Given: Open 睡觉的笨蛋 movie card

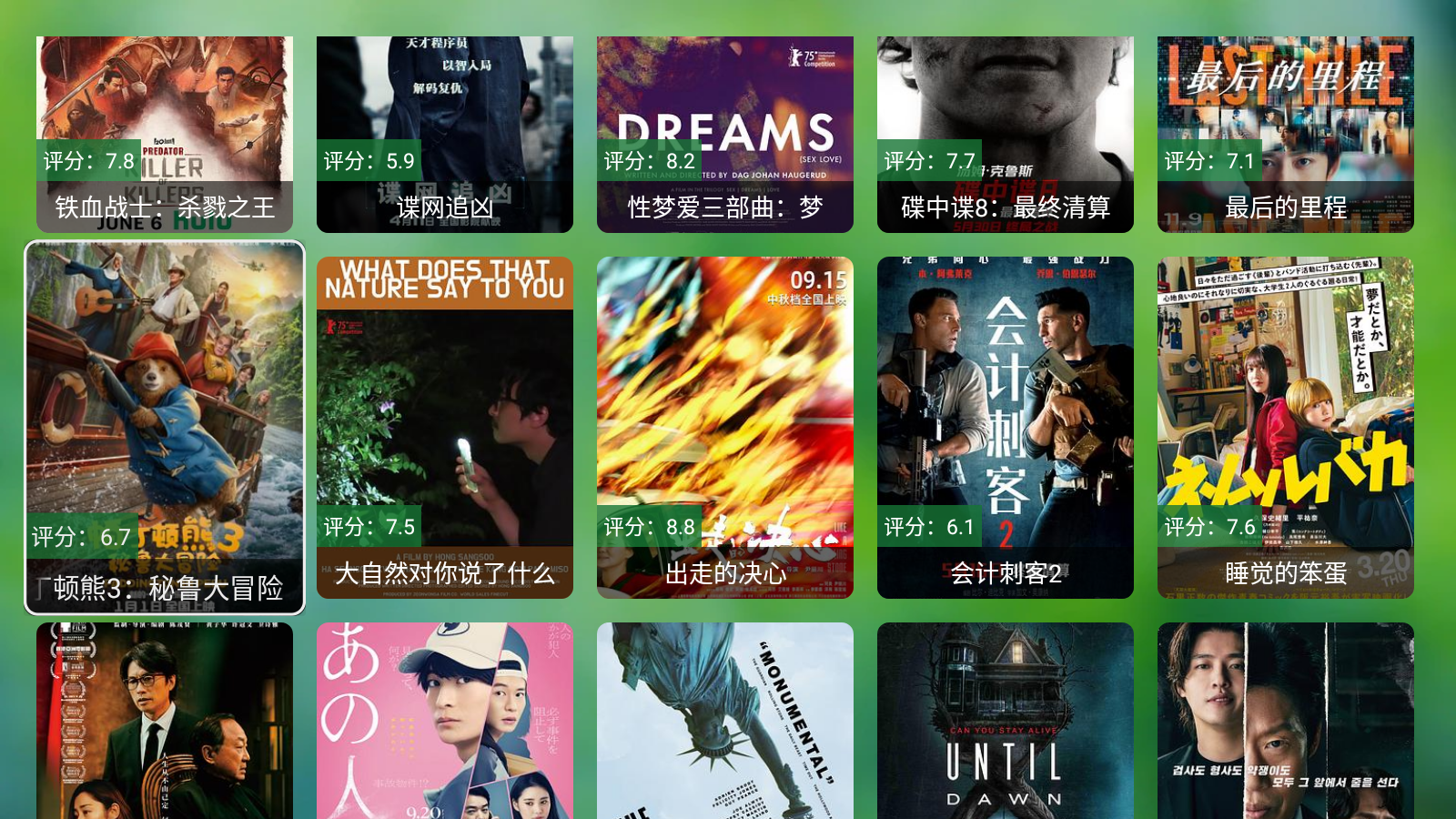Looking at the screenshot, I should (1286, 427).
